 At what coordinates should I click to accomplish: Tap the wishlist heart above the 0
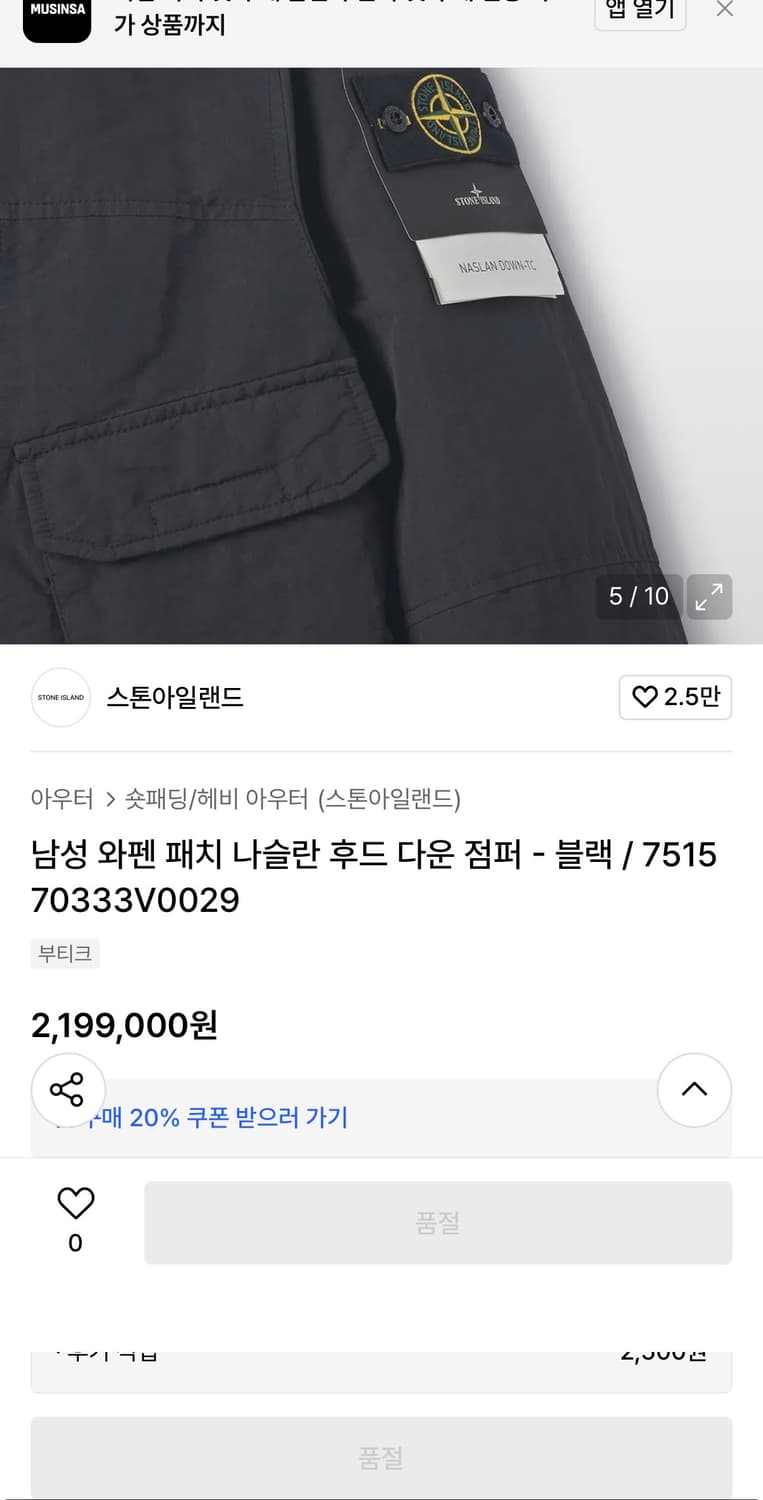tap(75, 1204)
